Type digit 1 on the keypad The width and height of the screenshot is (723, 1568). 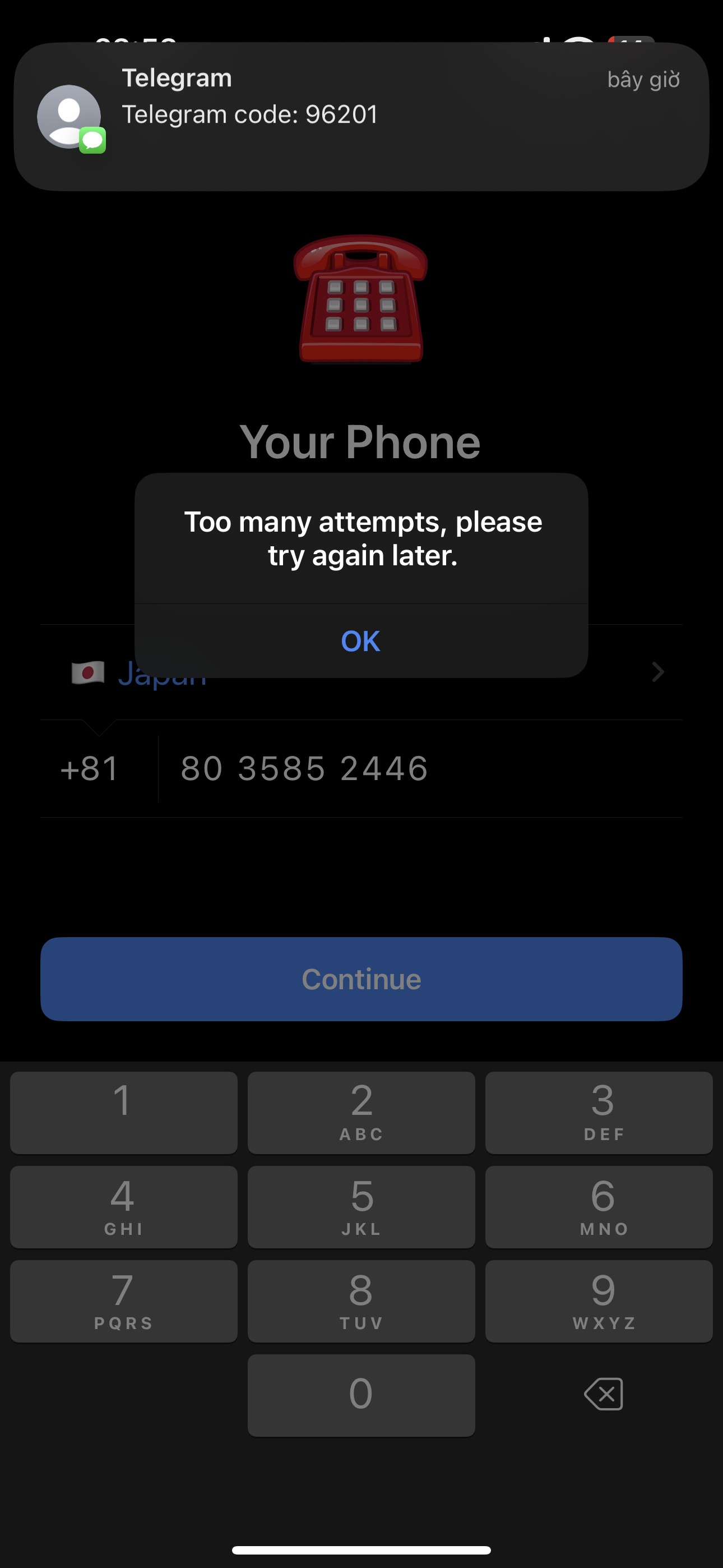click(x=123, y=1113)
